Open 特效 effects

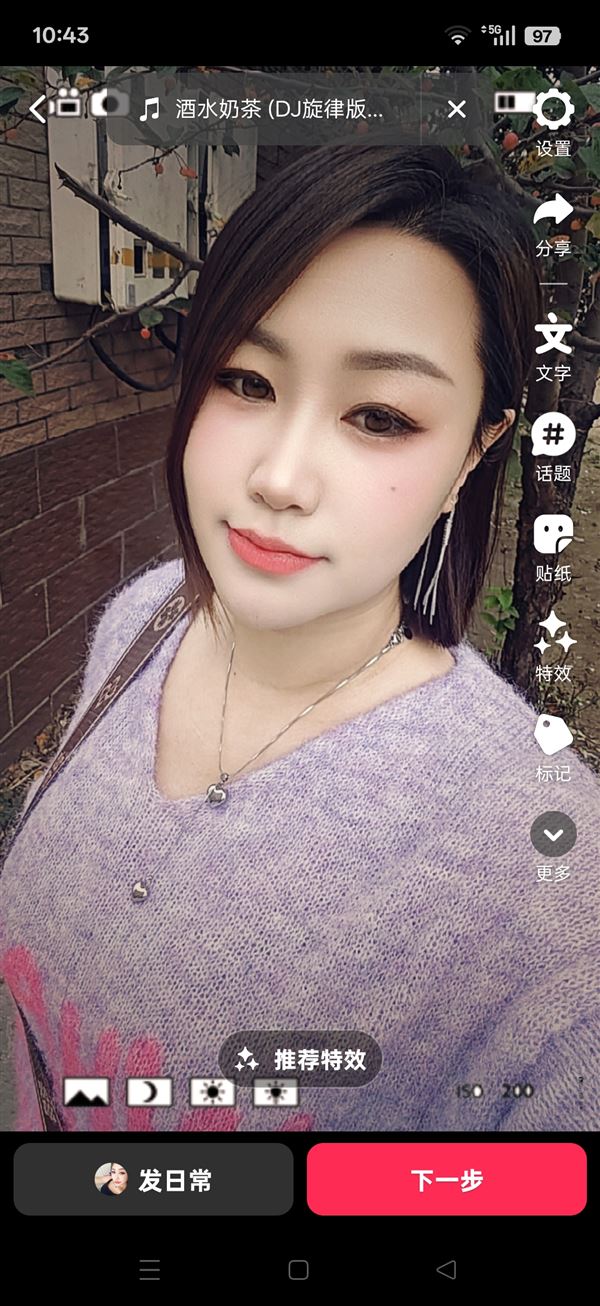[x=553, y=647]
